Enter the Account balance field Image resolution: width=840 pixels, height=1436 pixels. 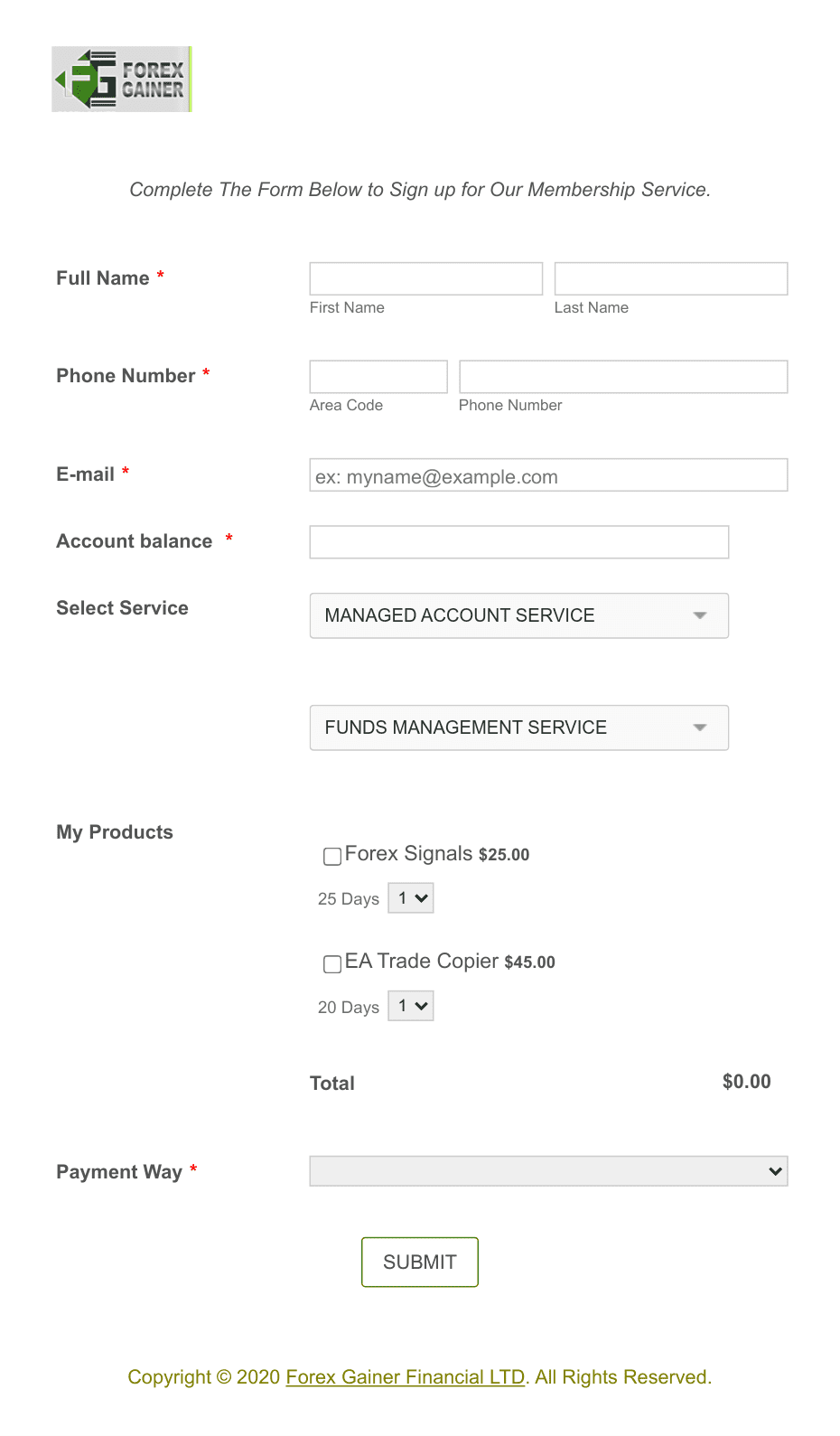click(519, 542)
